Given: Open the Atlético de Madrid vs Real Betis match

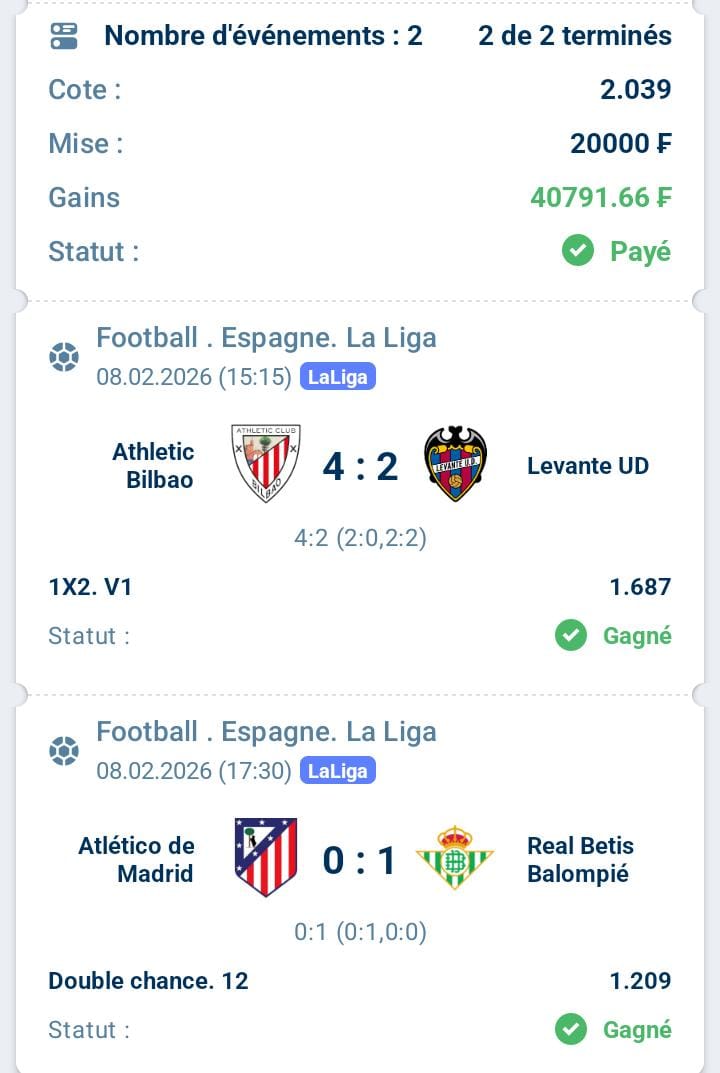Looking at the screenshot, I should click(360, 860).
